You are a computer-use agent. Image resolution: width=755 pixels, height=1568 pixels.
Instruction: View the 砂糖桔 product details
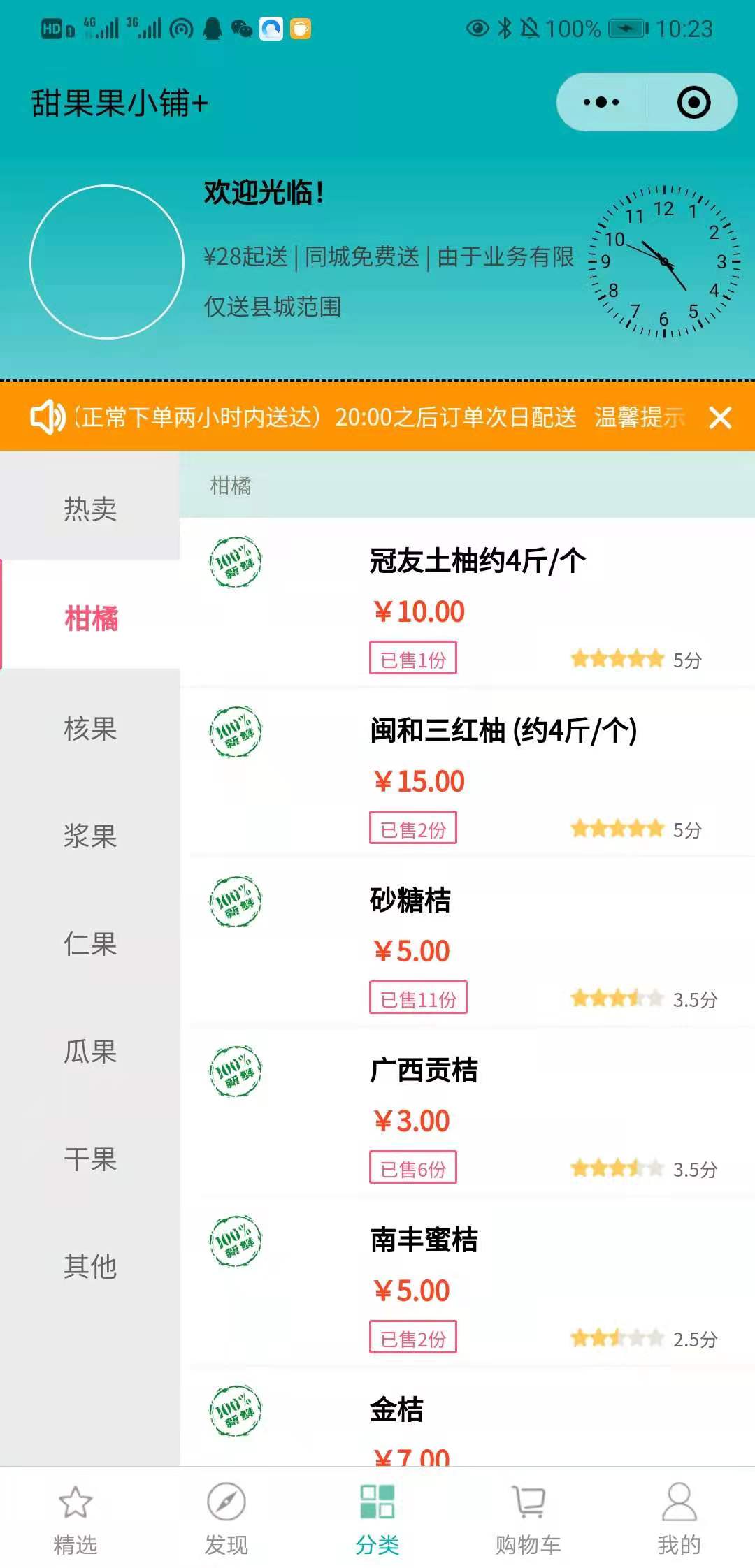410,900
